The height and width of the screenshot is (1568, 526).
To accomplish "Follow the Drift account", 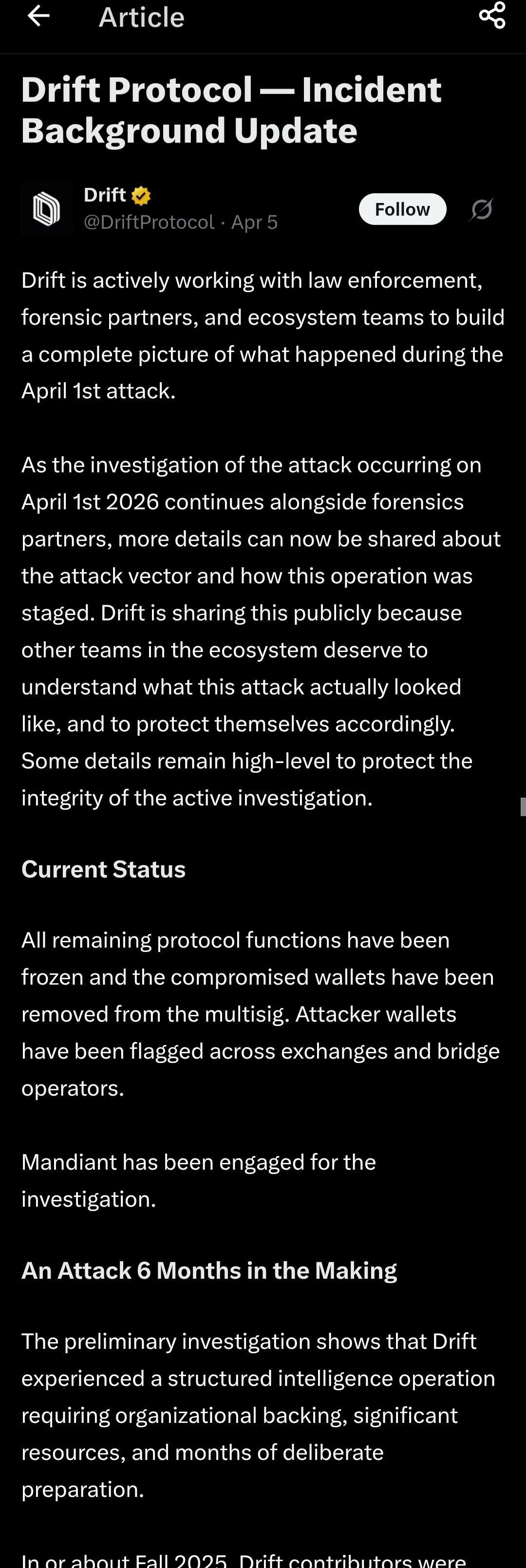I will pos(402,209).
